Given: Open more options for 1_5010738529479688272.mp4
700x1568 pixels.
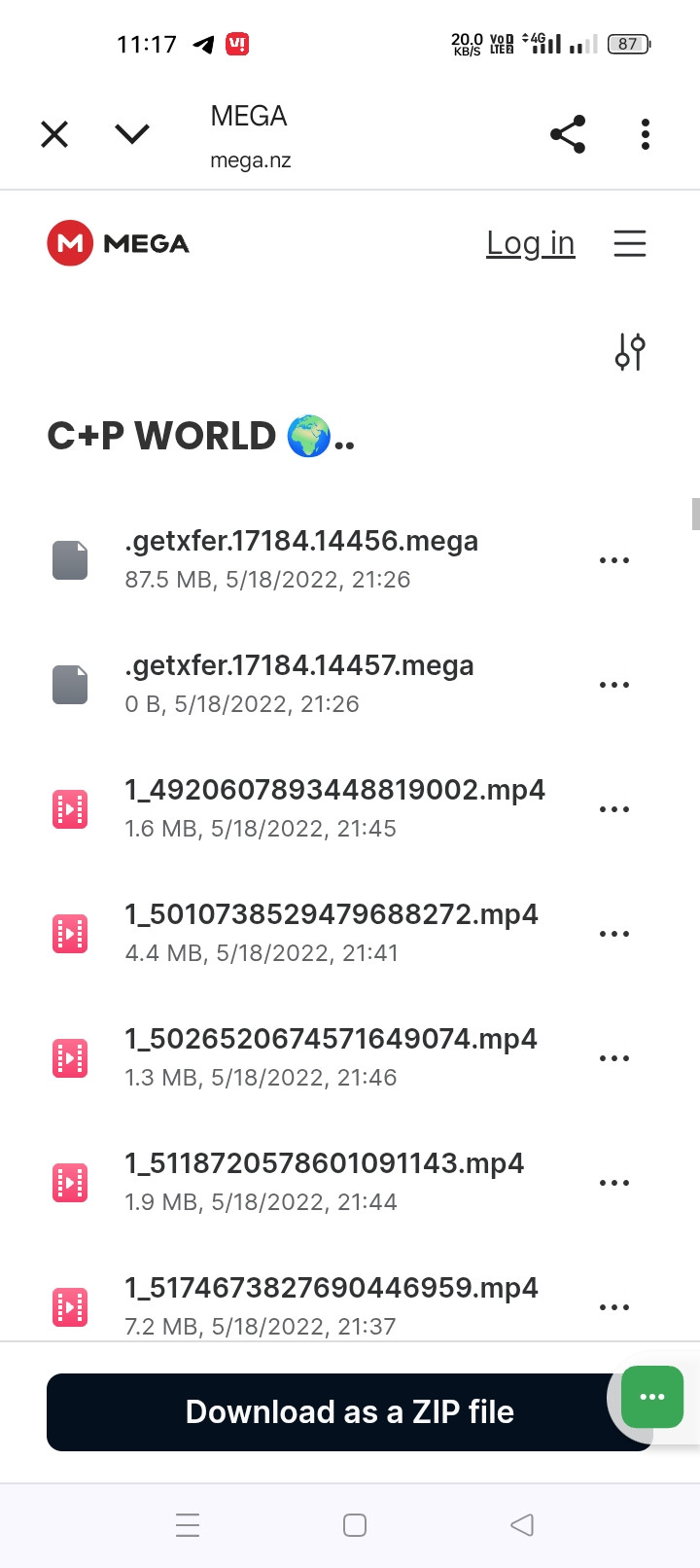Looking at the screenshot, I should click(614, 934).
